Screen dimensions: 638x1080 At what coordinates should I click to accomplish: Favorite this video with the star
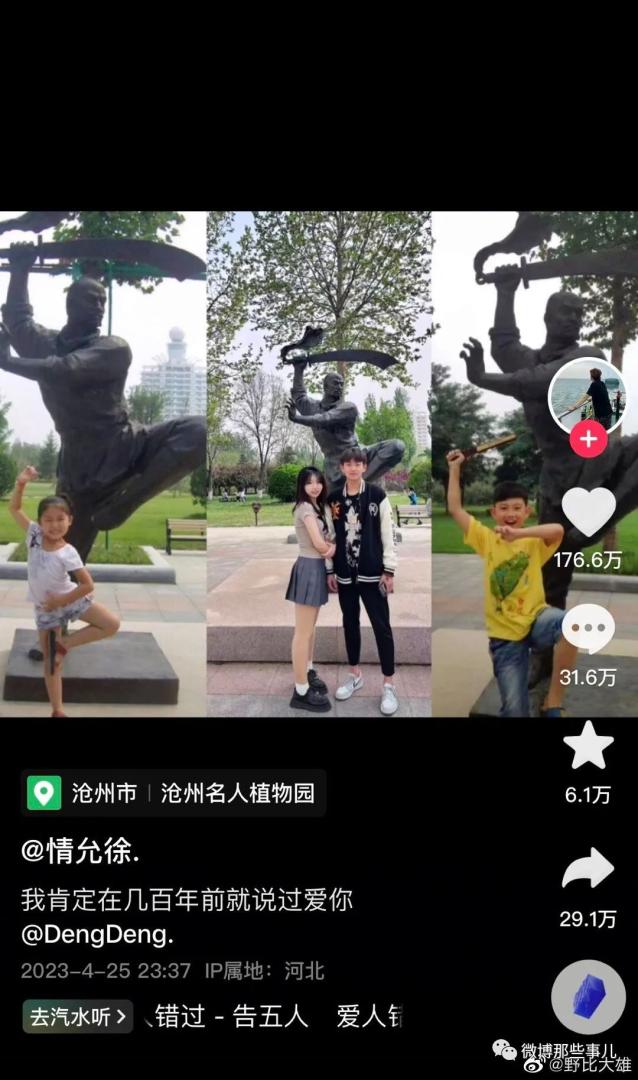[588, 746]
